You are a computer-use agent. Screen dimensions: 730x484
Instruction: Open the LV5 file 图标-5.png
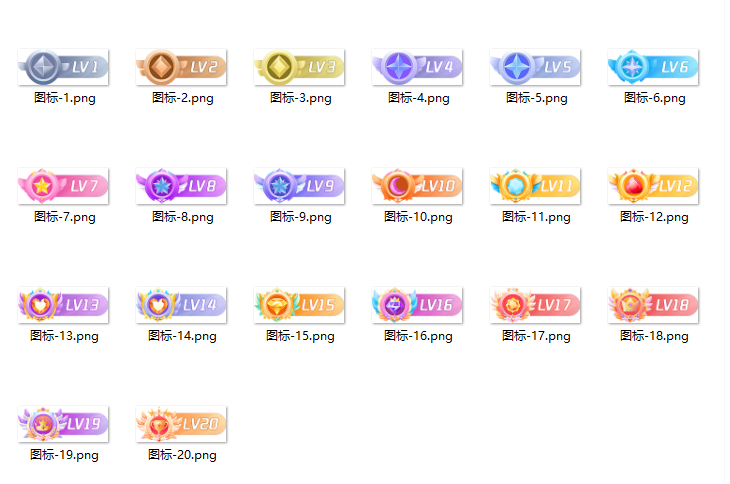click(x=535, y=68)
